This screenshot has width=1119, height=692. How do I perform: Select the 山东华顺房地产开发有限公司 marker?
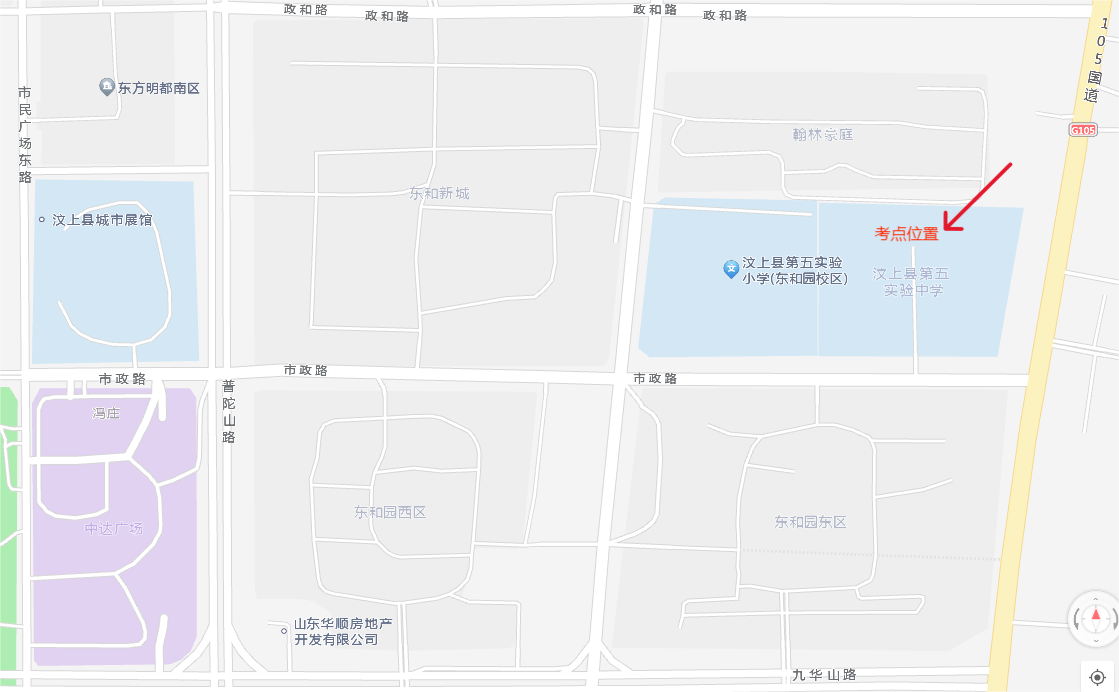click(x=284, y=631)
